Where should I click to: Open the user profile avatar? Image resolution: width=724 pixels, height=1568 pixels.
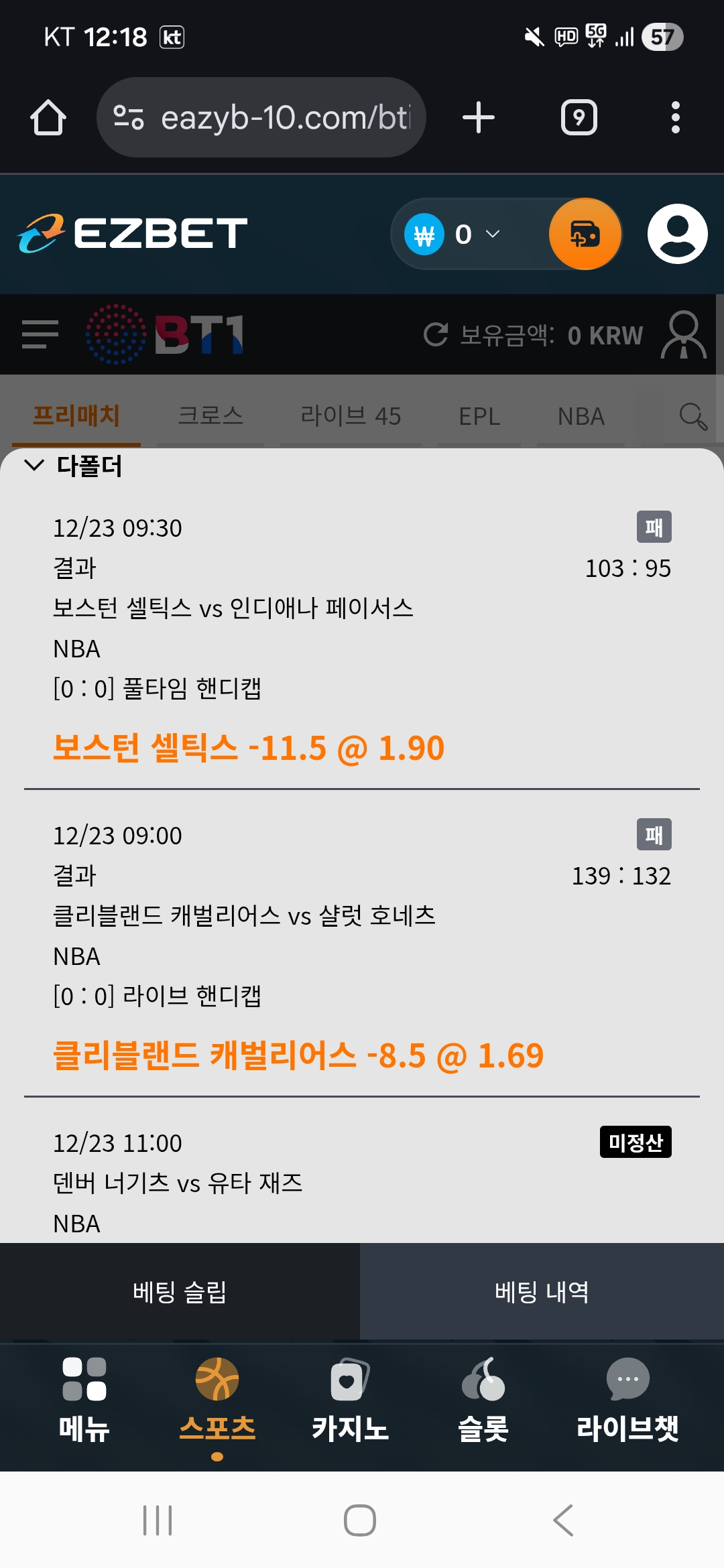point(677,235)
